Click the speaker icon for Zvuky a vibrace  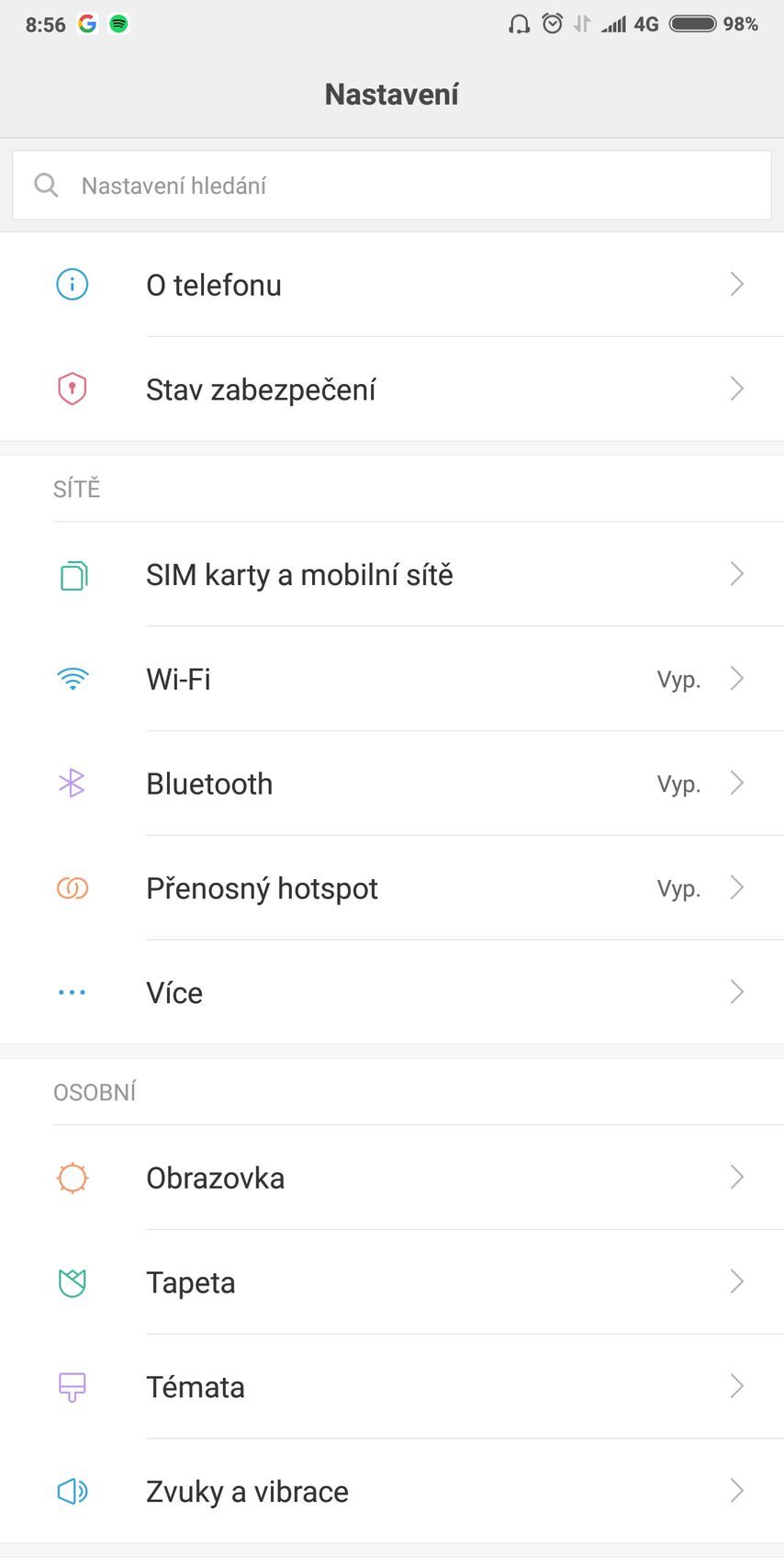[x=72, y=1492]
